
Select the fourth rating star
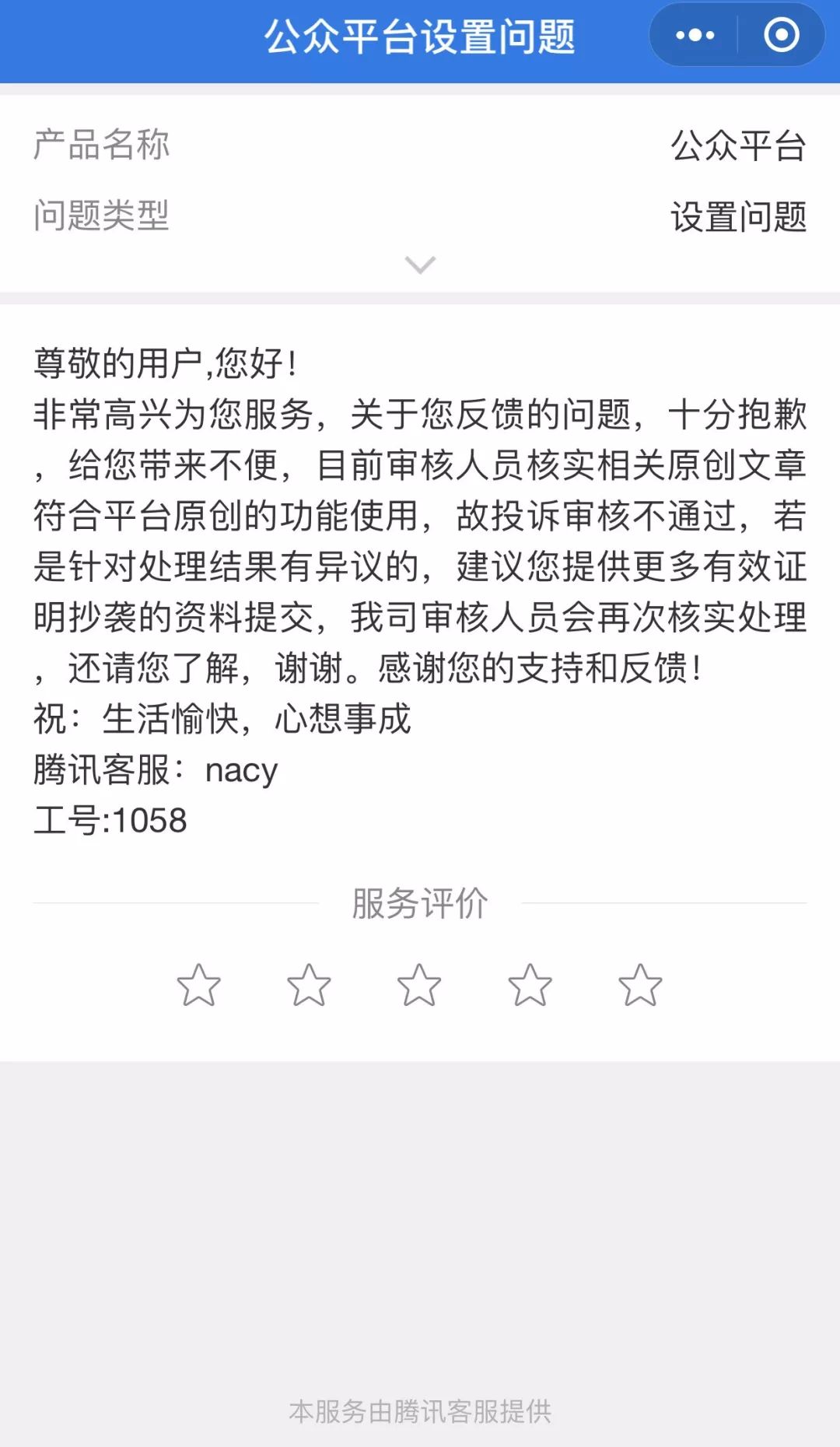530,985
